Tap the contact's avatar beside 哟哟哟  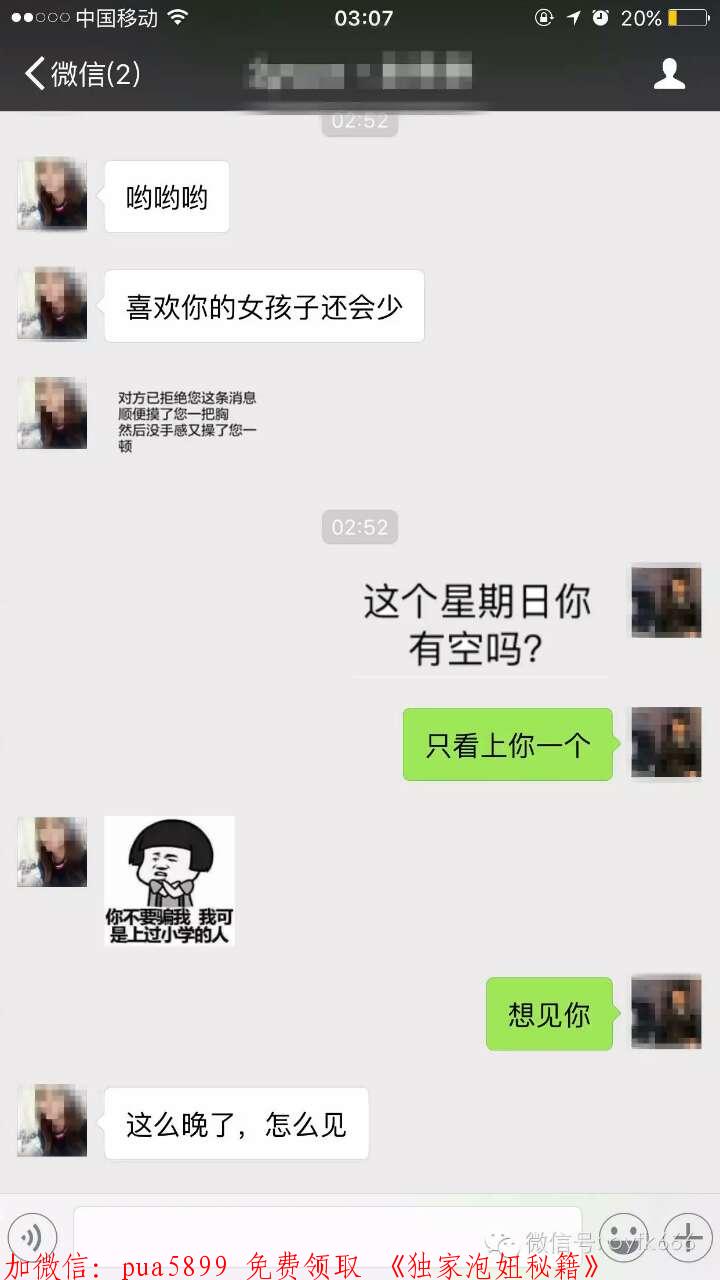click(51, 196)
